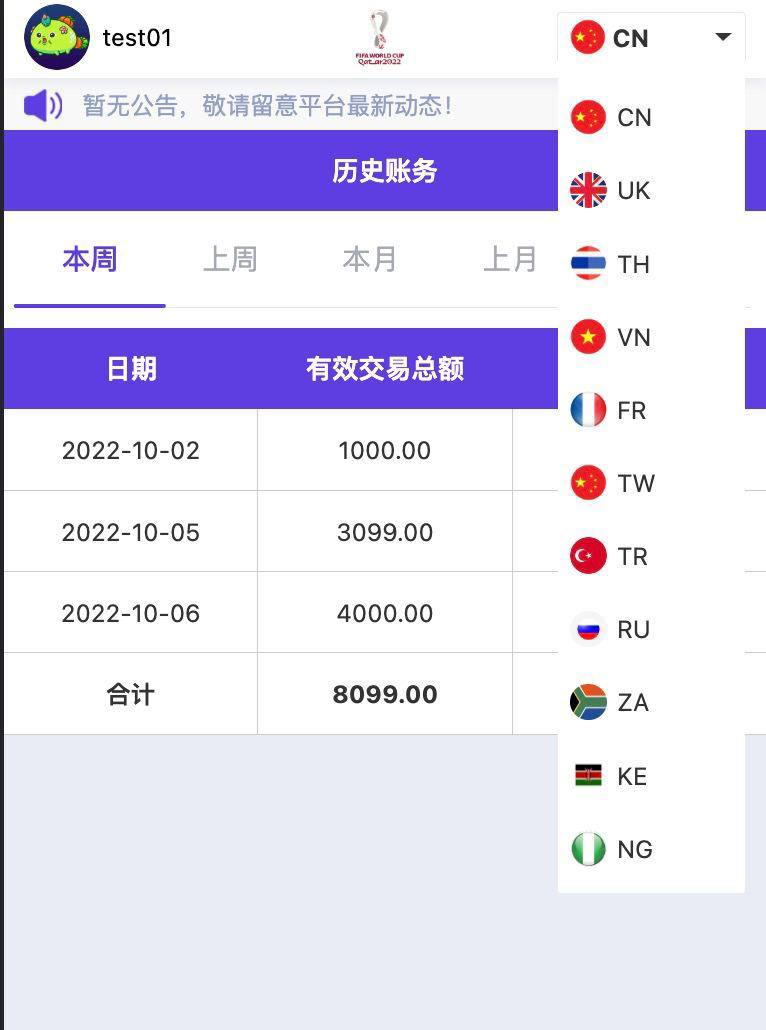Screen dimensions: 766x1030
Task: Select TW language option
Action: 634,483
